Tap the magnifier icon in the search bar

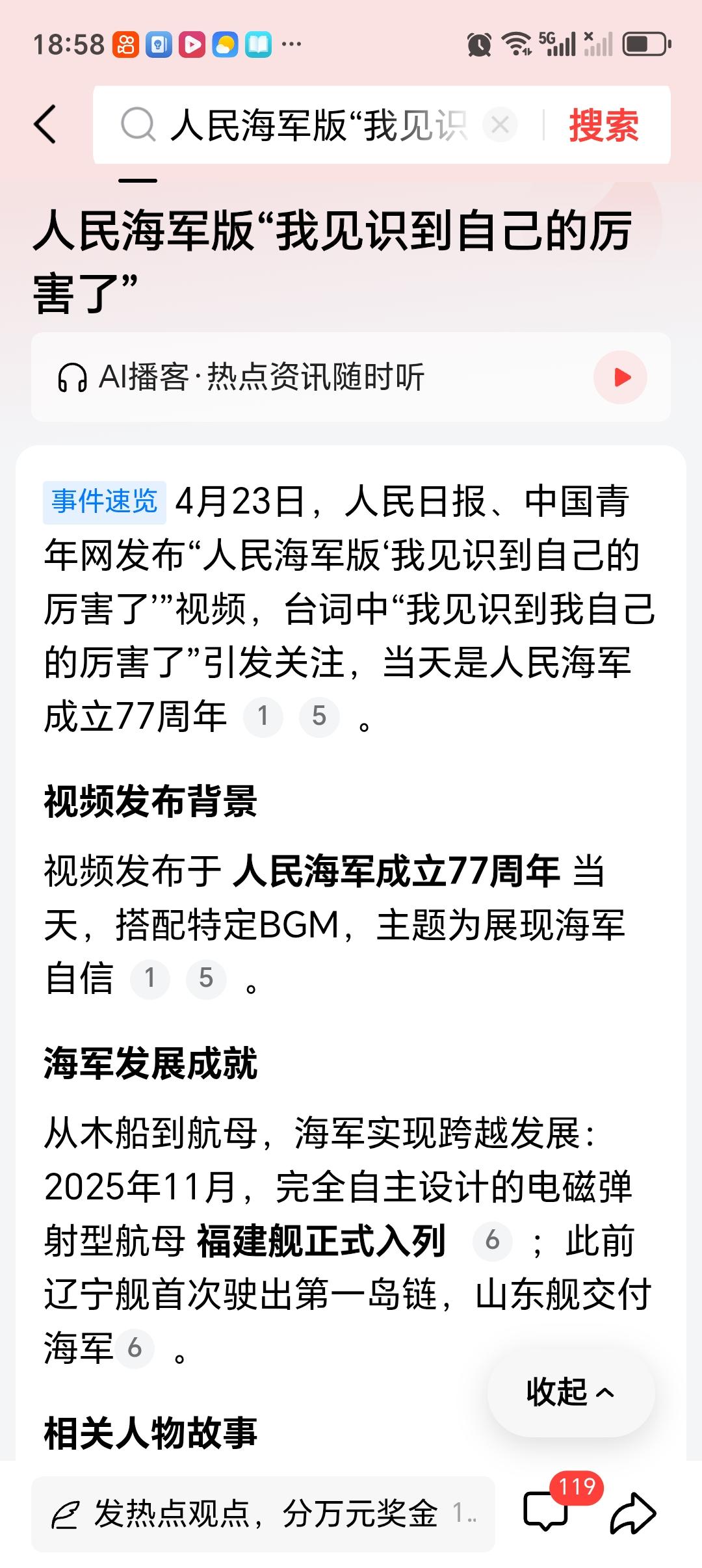(x=136, y=125)
